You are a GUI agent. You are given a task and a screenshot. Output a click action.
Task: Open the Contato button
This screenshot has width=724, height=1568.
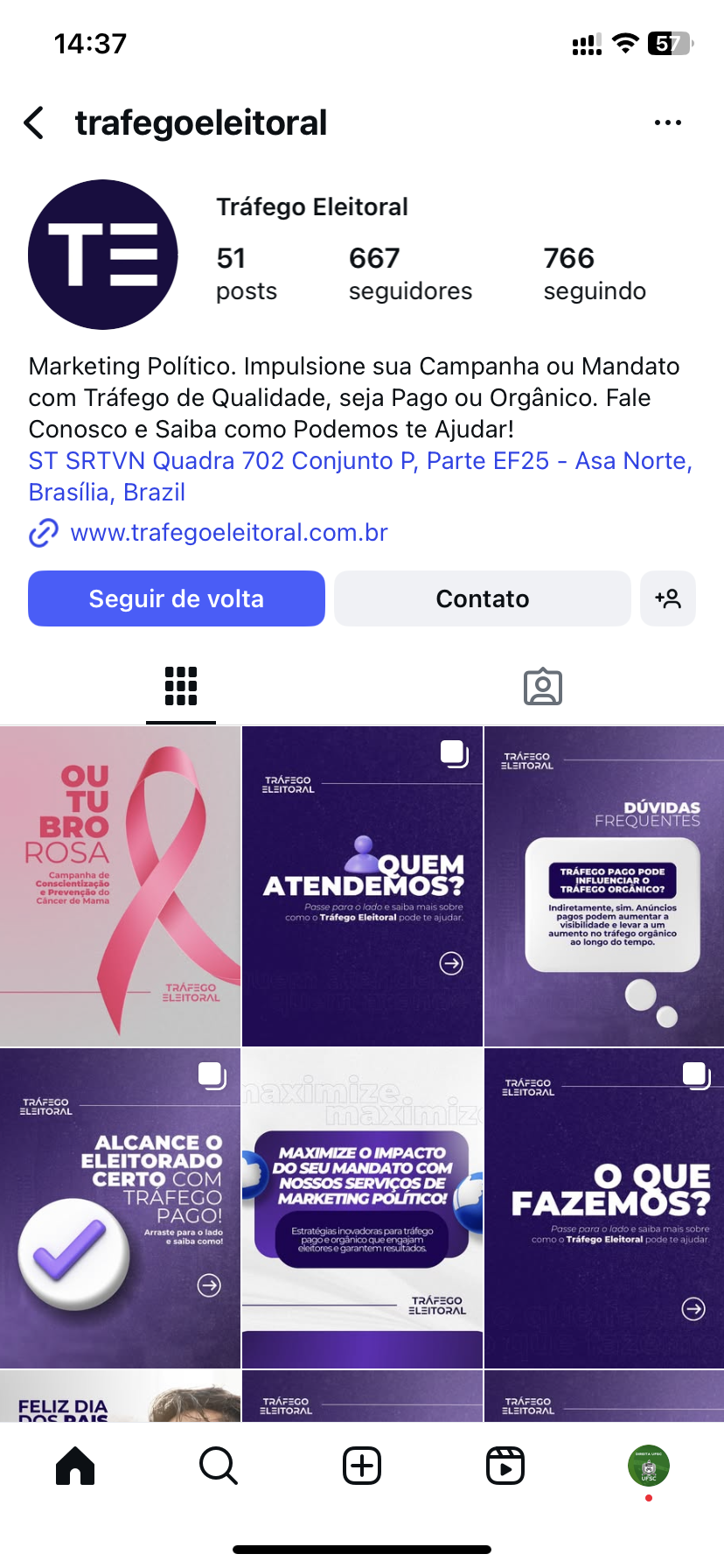(482, 598)
